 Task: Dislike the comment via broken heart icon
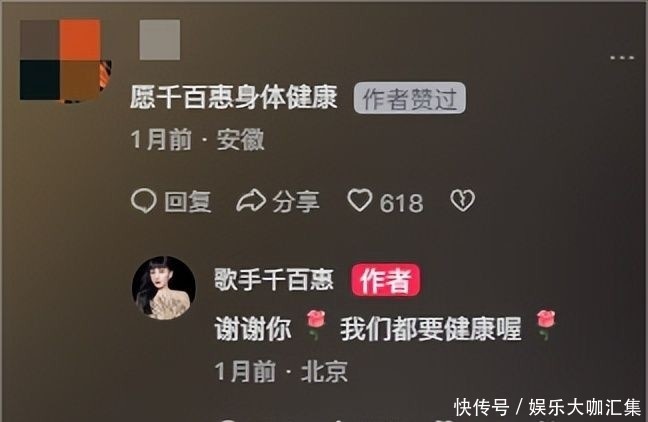[461, 201]
